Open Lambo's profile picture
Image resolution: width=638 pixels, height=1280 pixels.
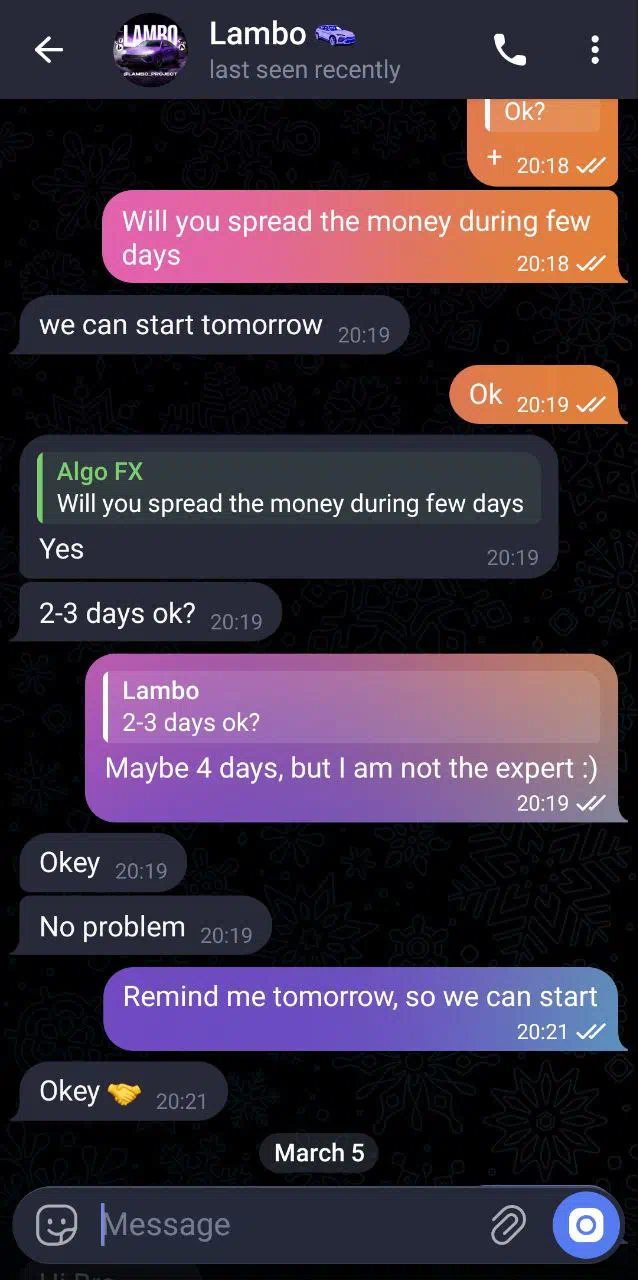pyautogui.click(x=150, y=49)
